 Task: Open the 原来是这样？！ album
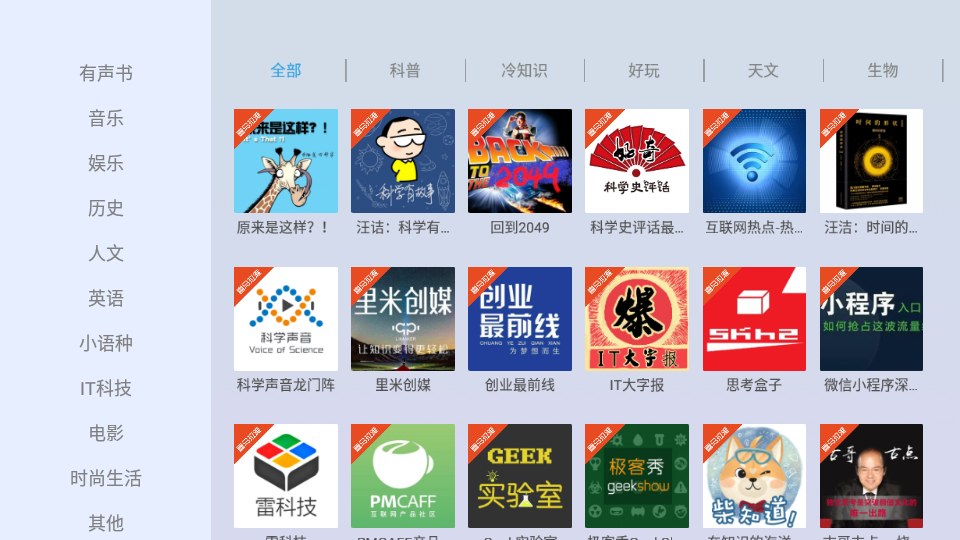(x=286, y=161)
